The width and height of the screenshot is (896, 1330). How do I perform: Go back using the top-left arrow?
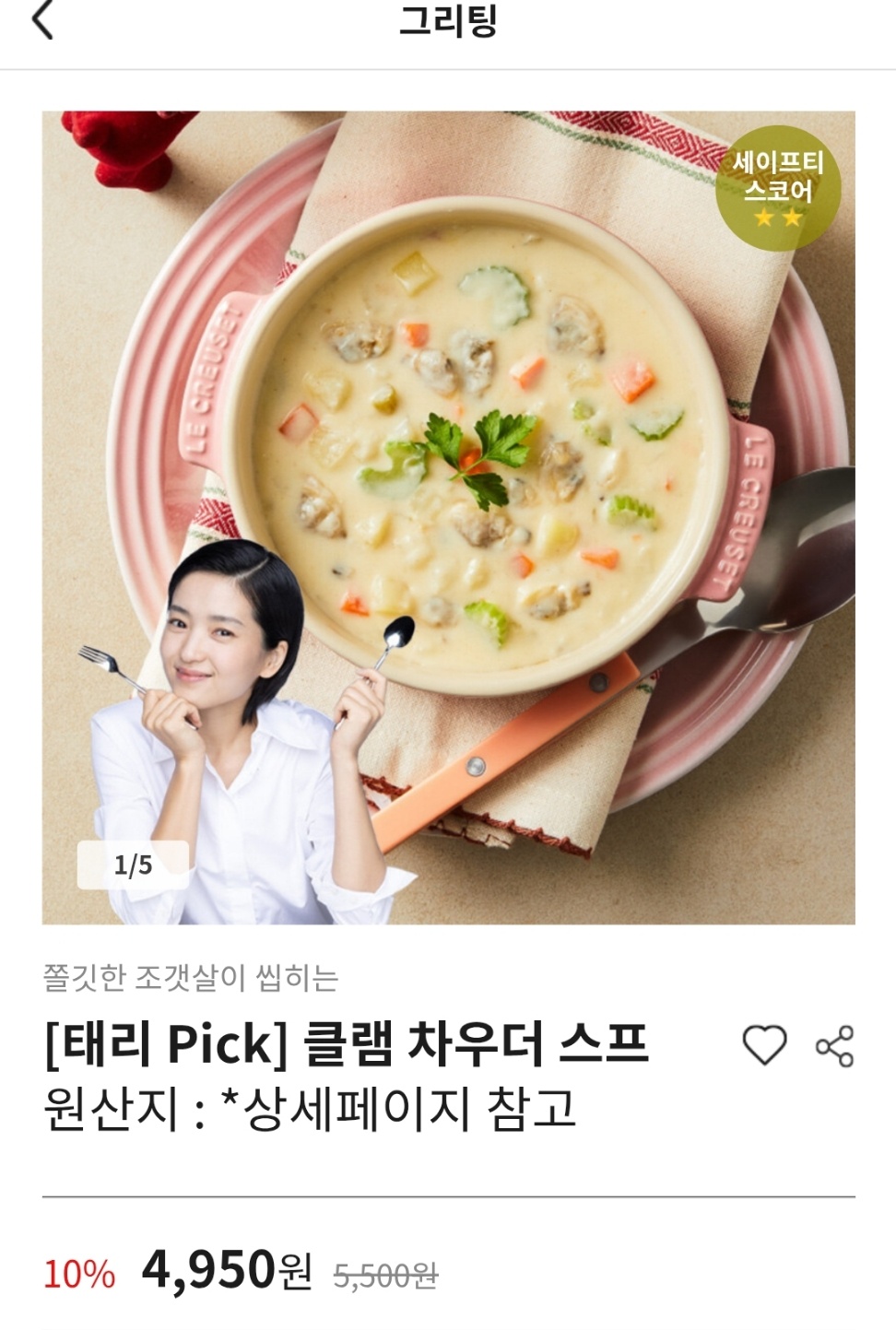pyautogui.click(x=42, y=20)
